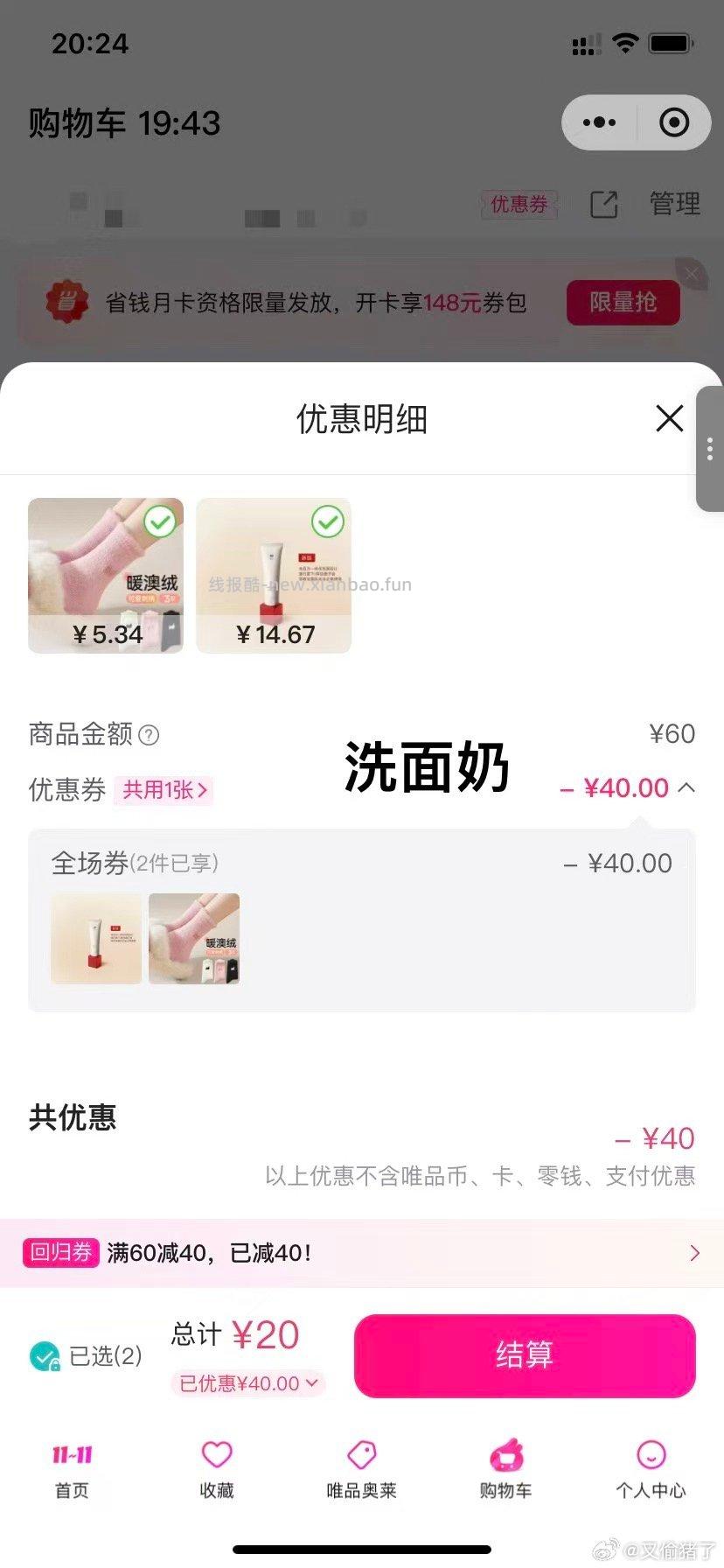This screenshot has height=1568, width=724.
Task: Open the 共用1张 coupon detail arrow
Action: point(164,789)
